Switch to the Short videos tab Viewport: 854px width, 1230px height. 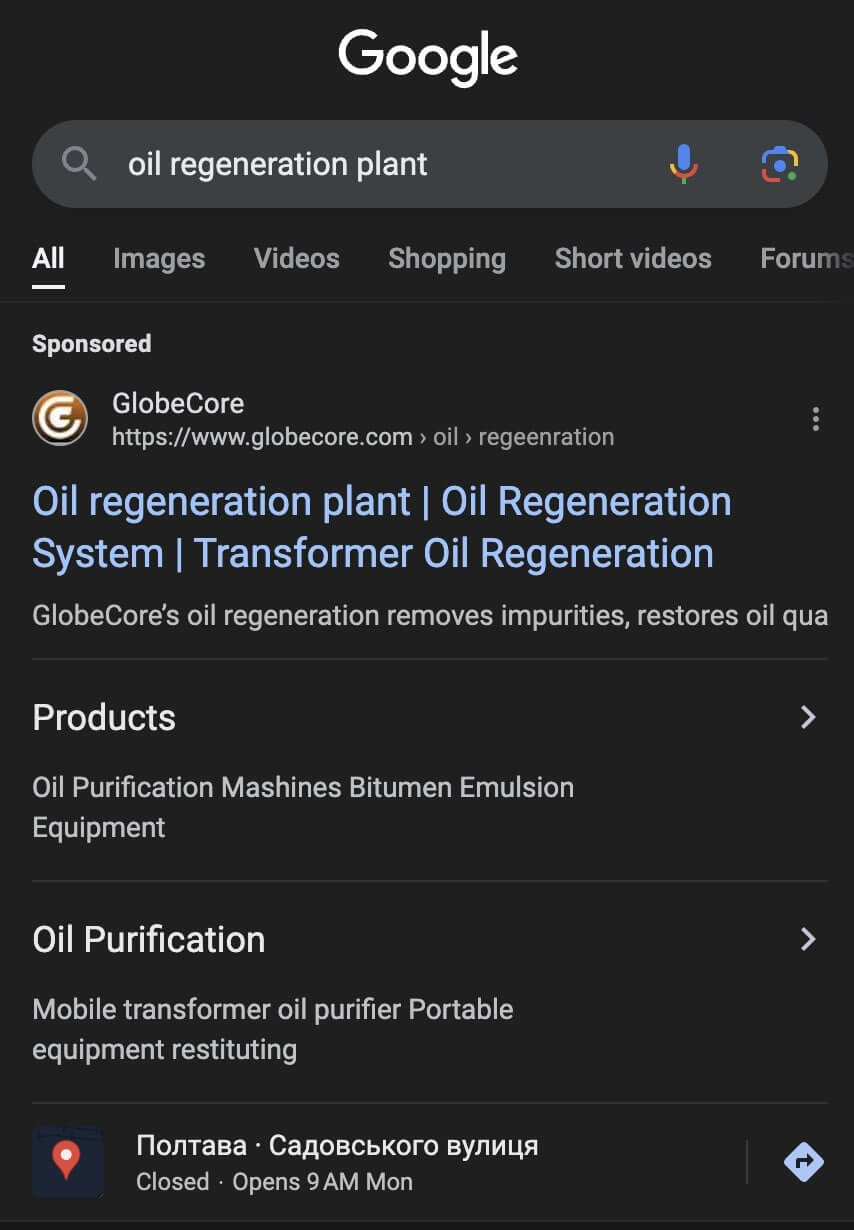[x=633, y=258]
